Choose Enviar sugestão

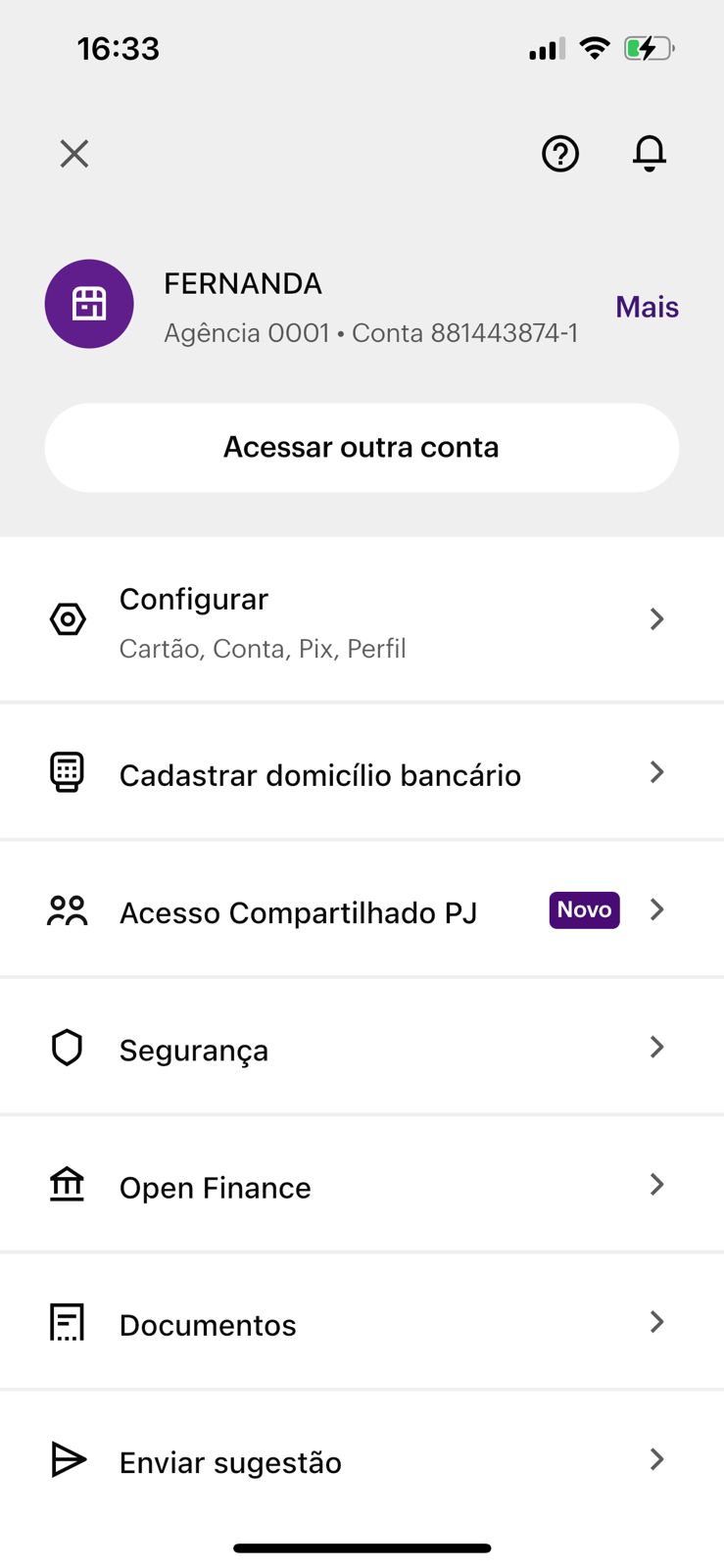coord(362,1461)
